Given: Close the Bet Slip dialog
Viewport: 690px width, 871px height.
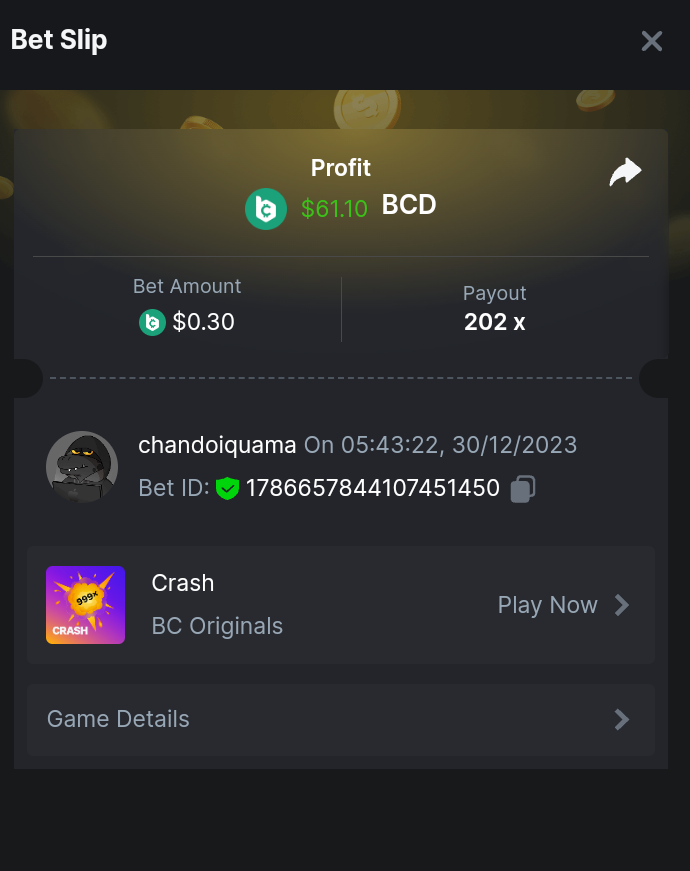Looking at the screenshot, I should 651,41.
